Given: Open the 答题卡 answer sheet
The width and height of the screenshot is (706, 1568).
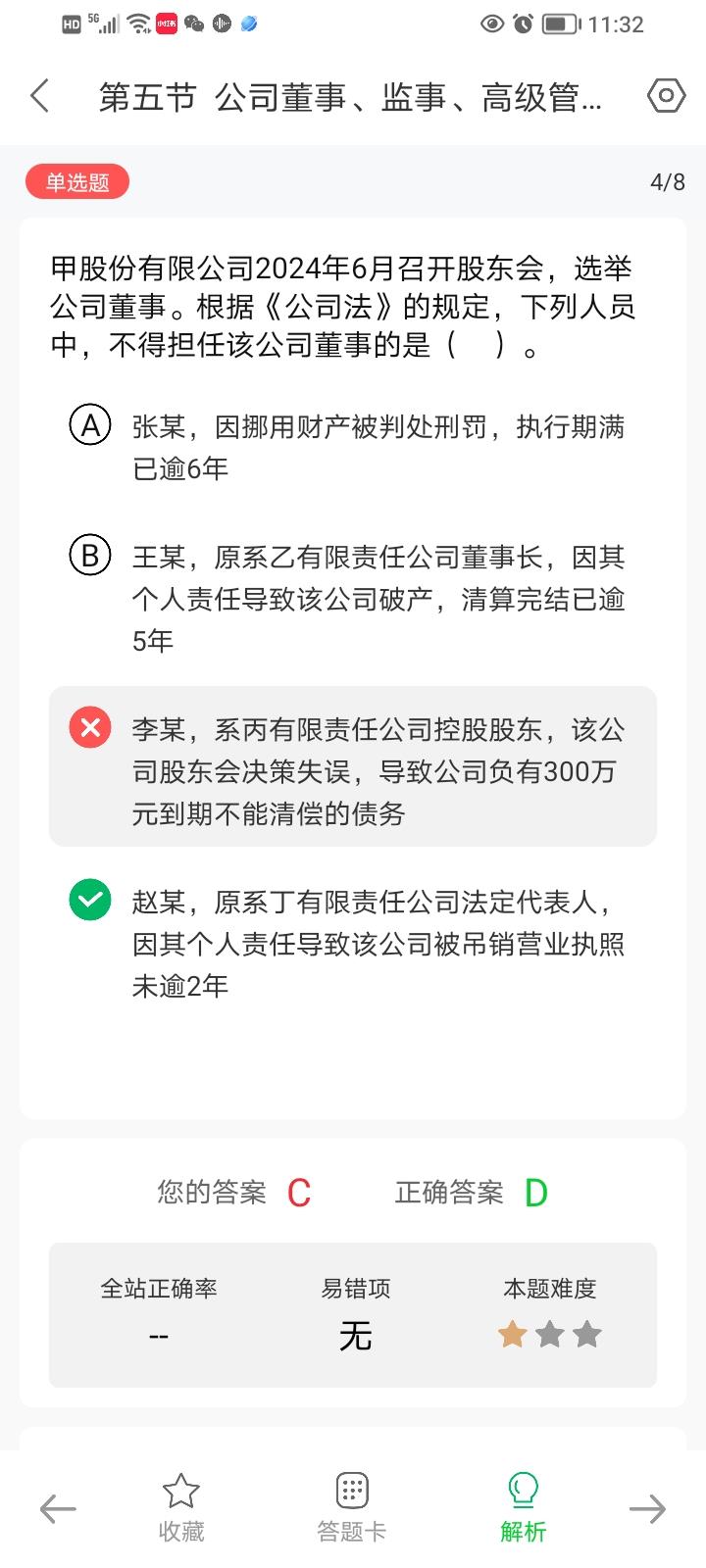Looking at the screenshot, I should [x=351, y=1507].
